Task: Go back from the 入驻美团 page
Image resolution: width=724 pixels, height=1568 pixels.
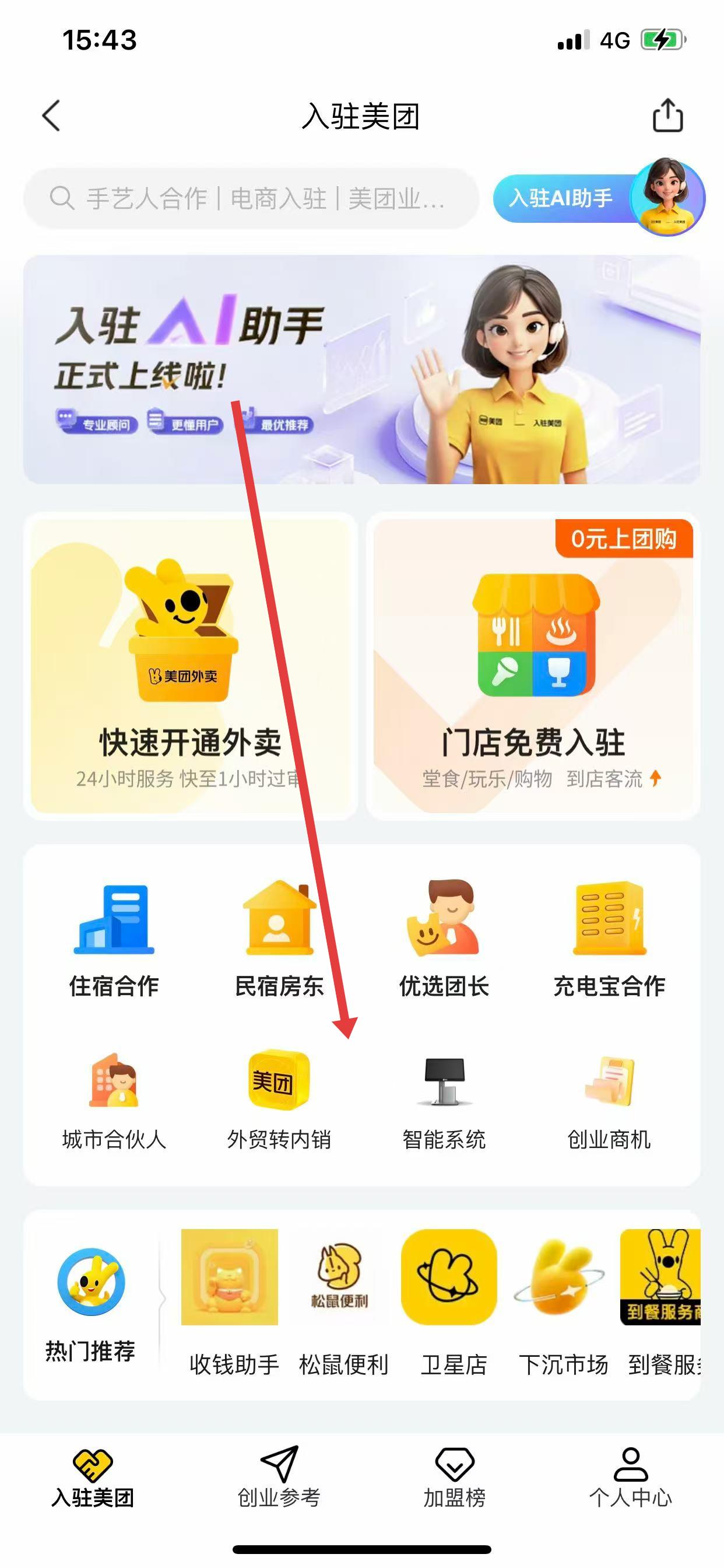Action: [52, 116]
